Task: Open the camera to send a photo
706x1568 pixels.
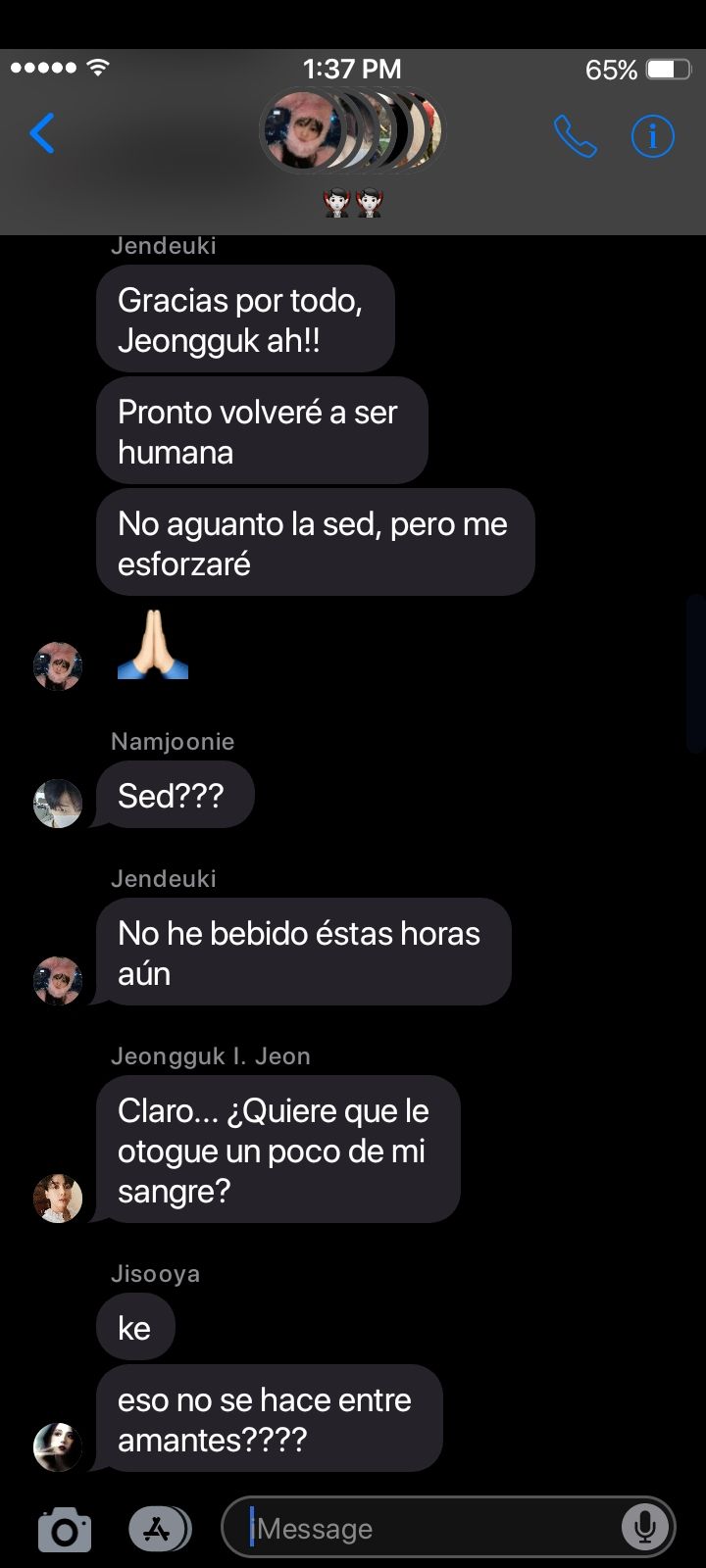Action: click(65, 1529)
